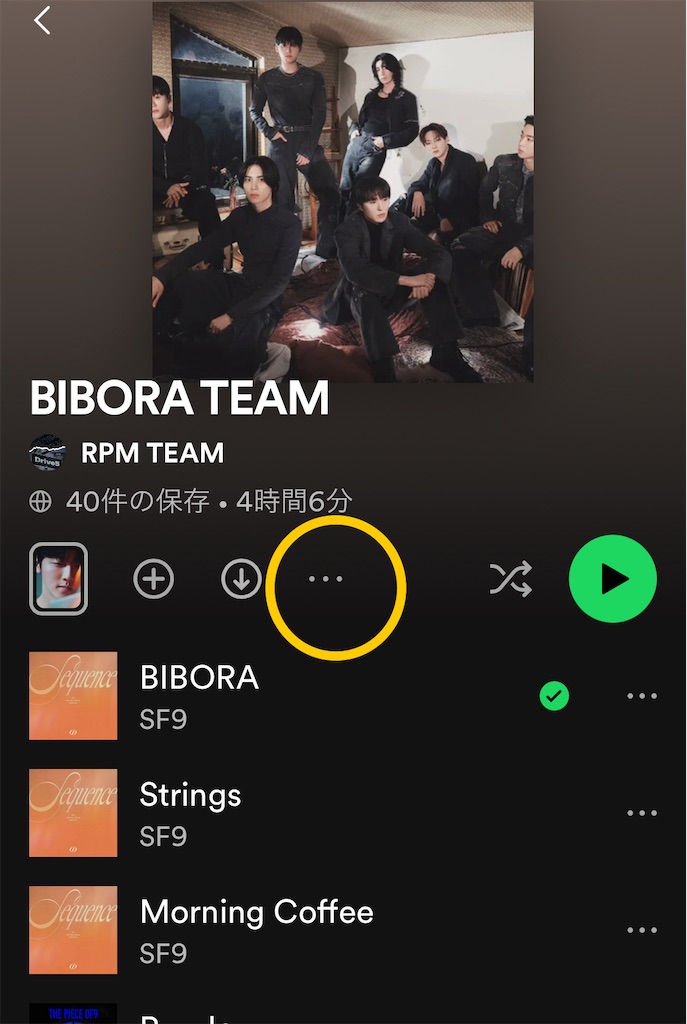Start playing with the green play button

click(612, 579)
